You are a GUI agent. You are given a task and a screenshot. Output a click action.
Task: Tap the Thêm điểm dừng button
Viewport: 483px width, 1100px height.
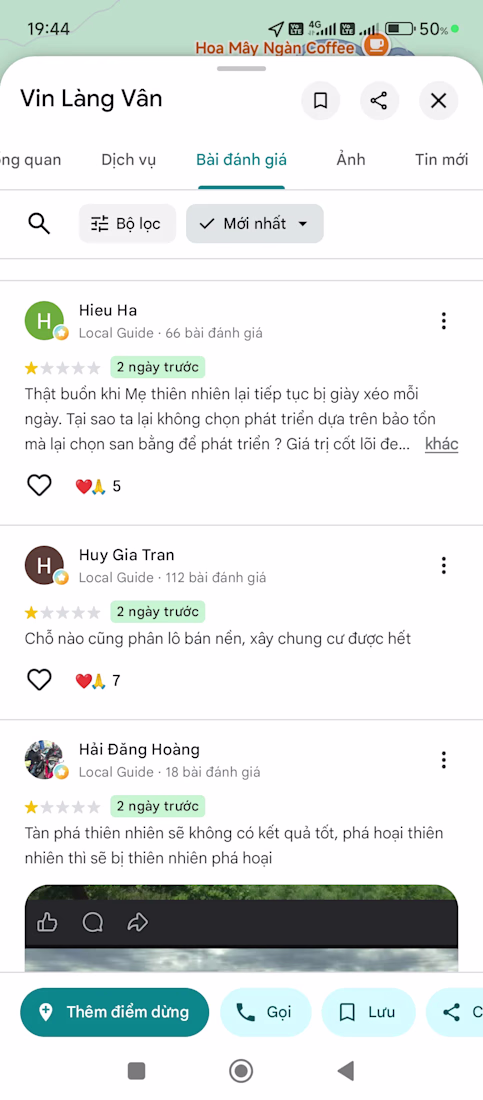click(x=114, y=1012)
